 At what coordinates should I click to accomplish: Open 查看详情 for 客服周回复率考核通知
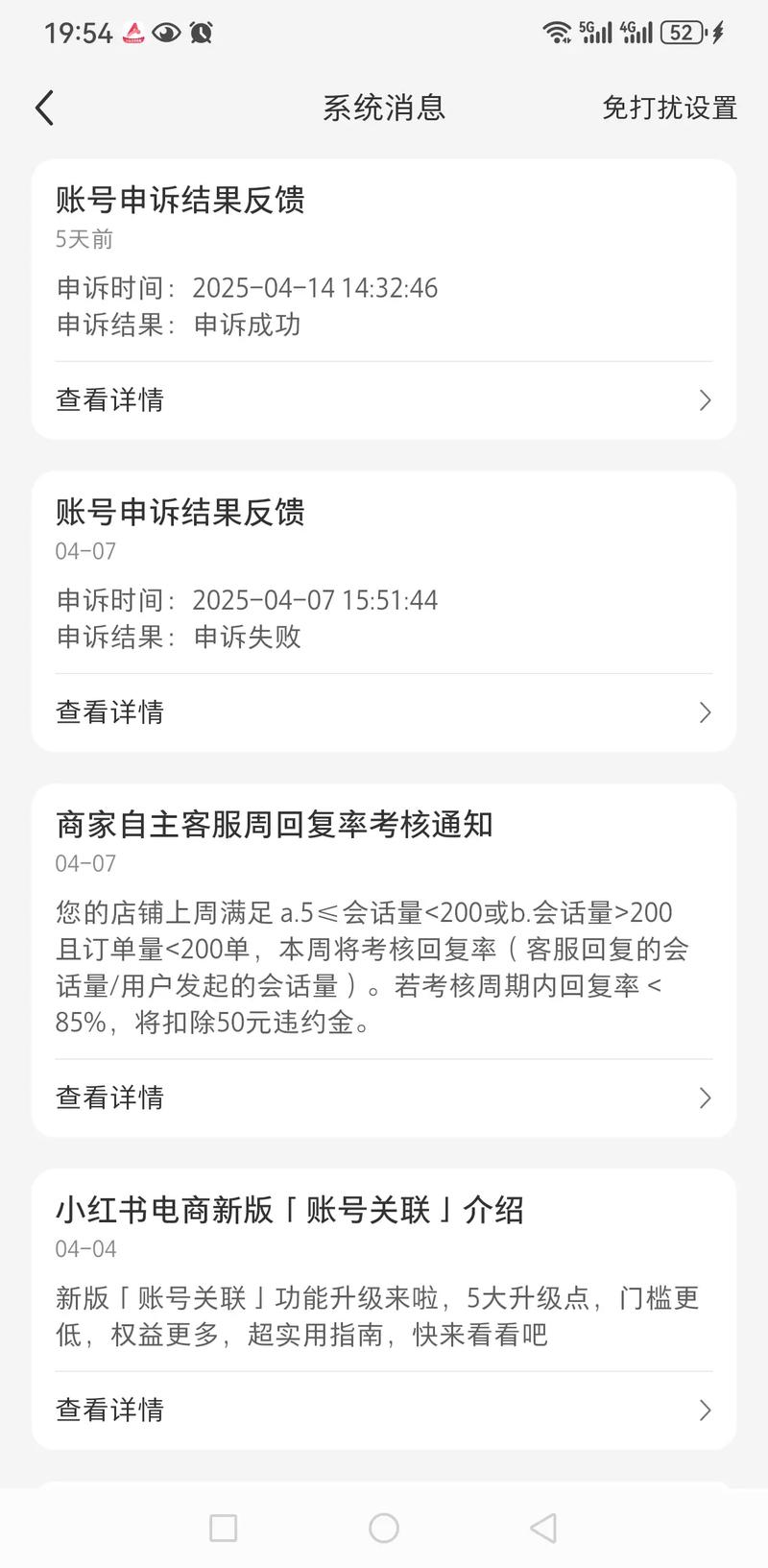point(383,1097)
